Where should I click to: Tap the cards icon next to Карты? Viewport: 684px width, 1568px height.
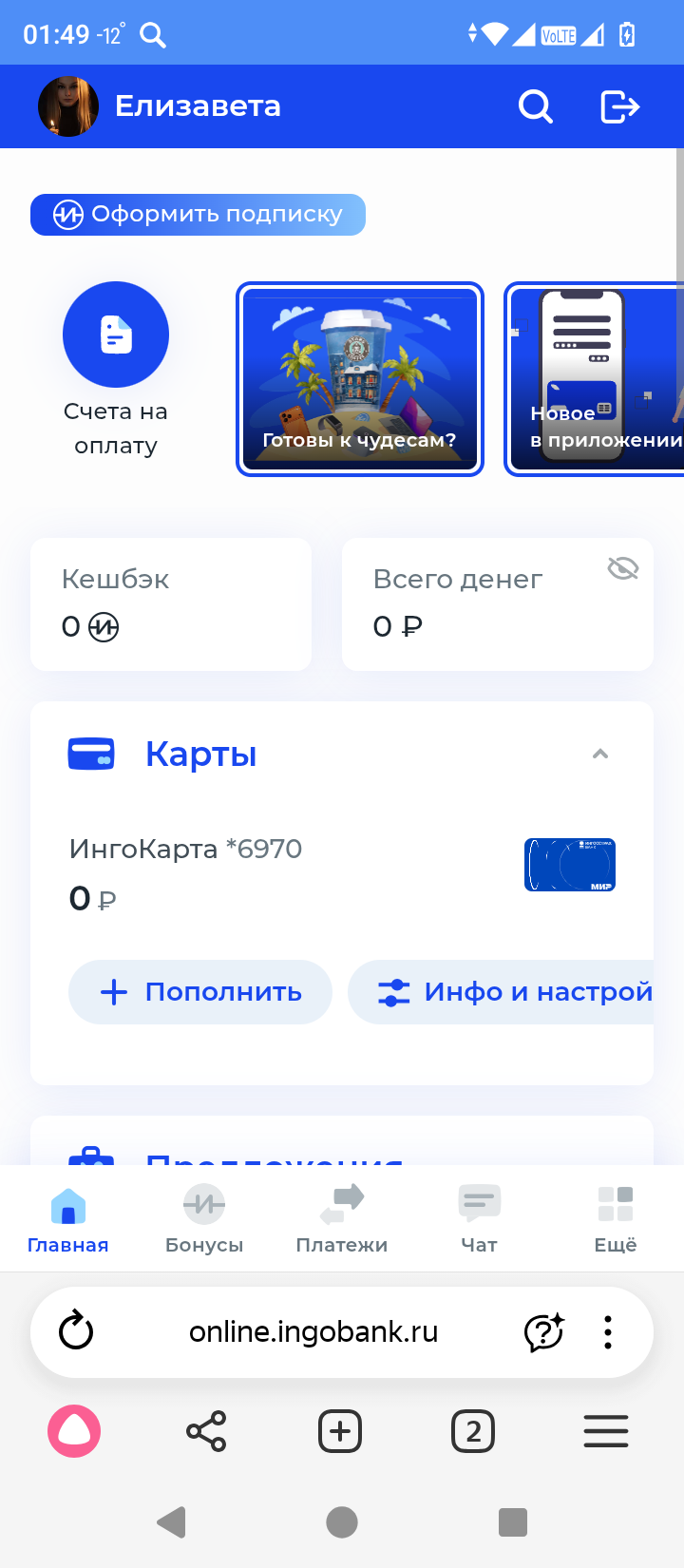click(90, 753)
